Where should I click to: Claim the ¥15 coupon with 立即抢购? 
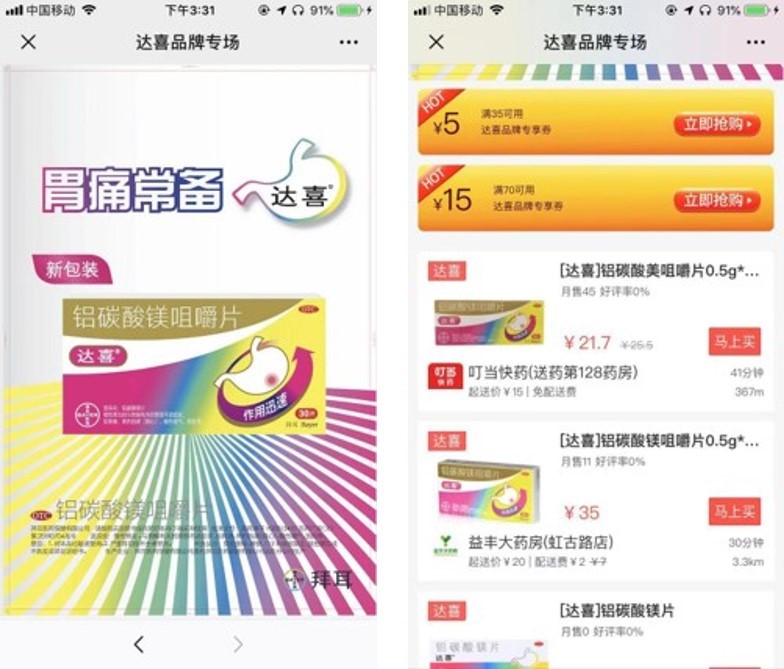click(x=716, y=200)
